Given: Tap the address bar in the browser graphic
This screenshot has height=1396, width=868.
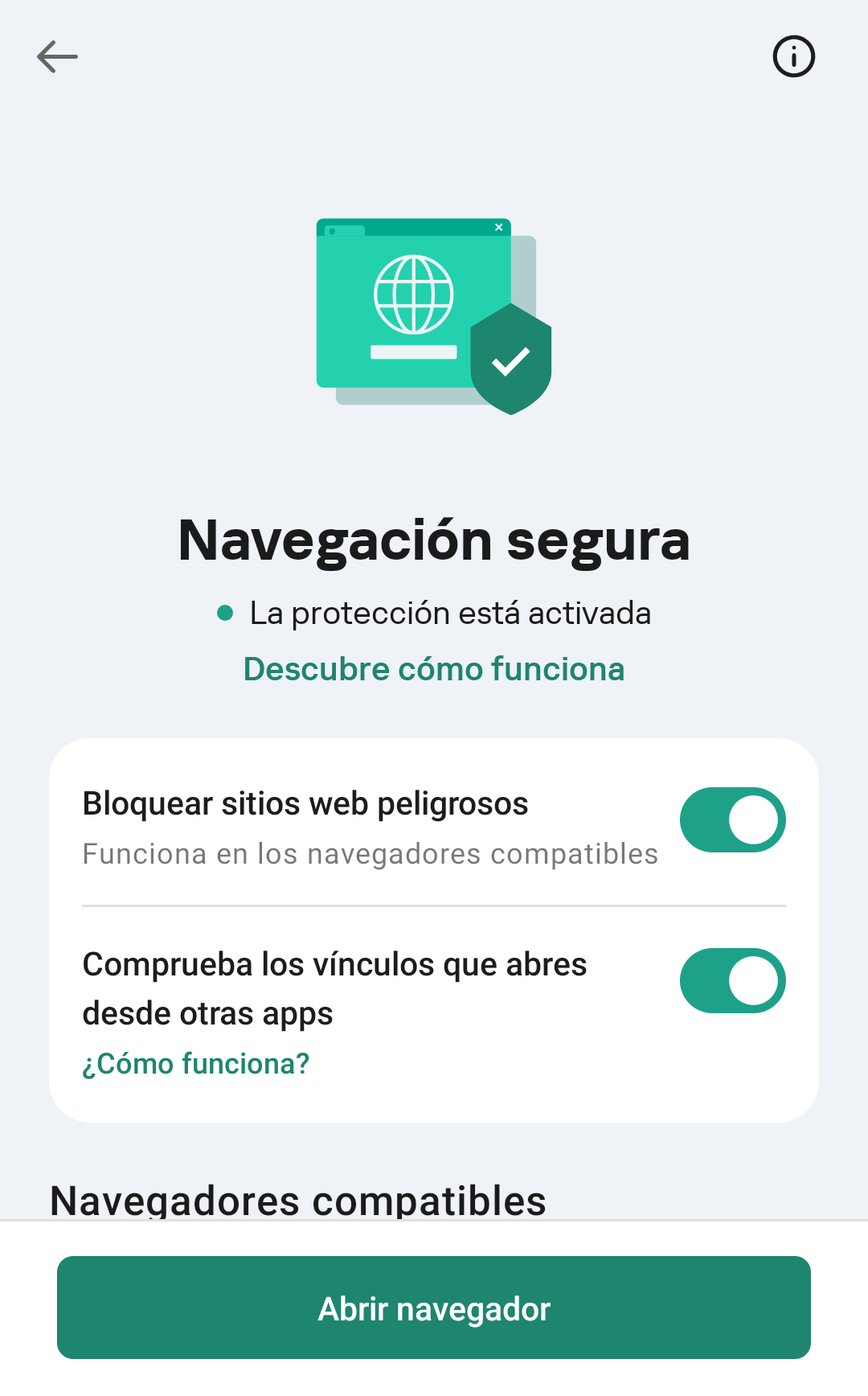Looking at the screenshot, I should 412,351.
